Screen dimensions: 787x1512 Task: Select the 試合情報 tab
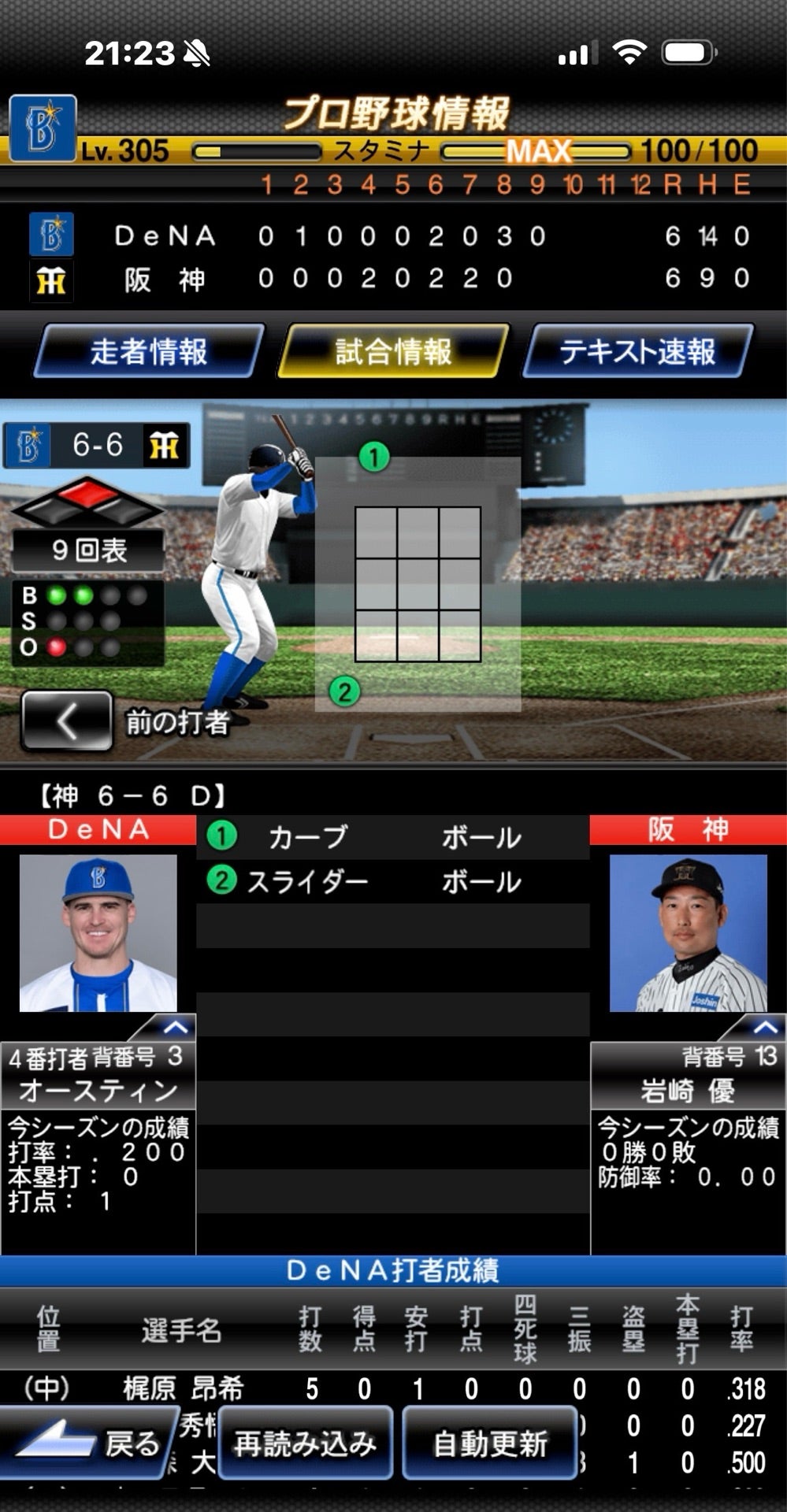tap(393, 351)
